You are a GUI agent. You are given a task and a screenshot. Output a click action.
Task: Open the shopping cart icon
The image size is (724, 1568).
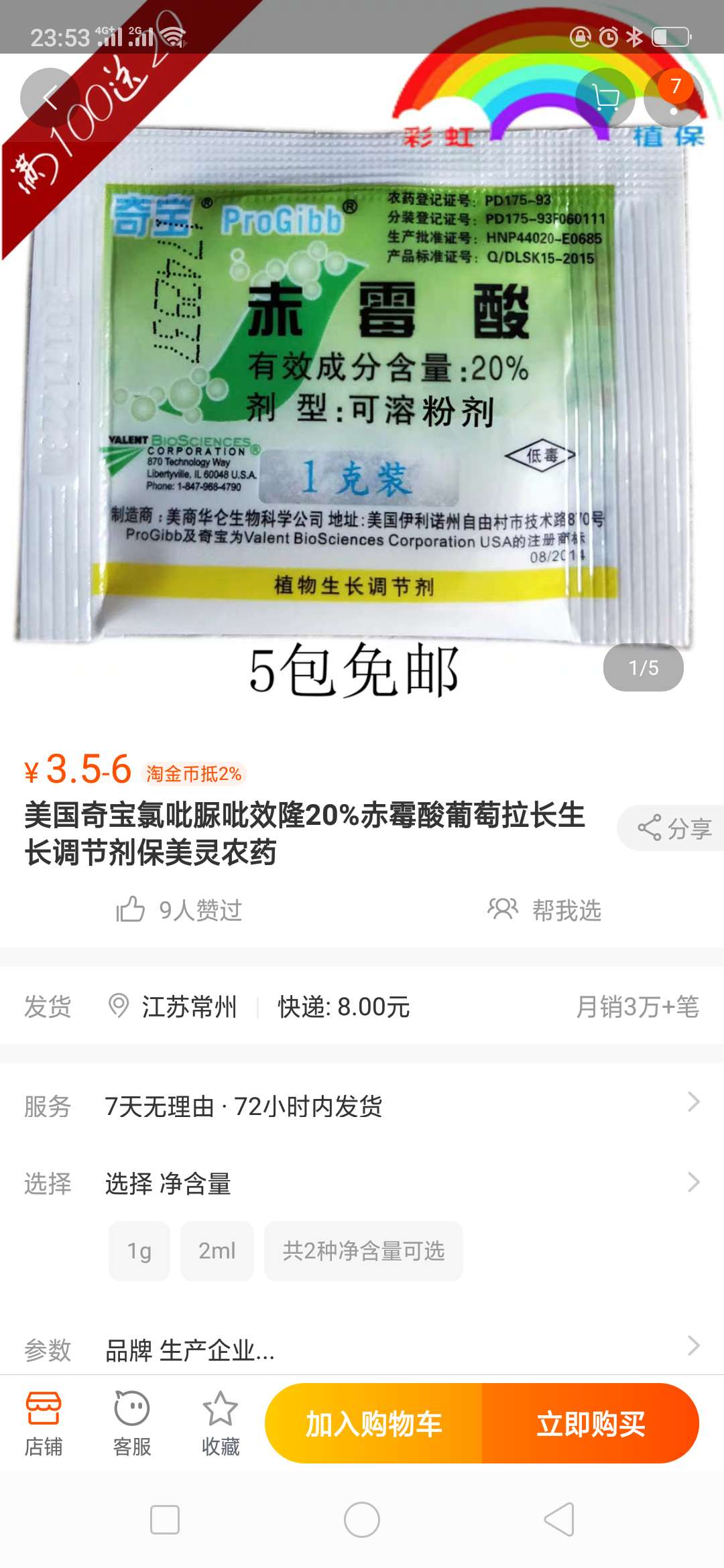coord(606,98)
